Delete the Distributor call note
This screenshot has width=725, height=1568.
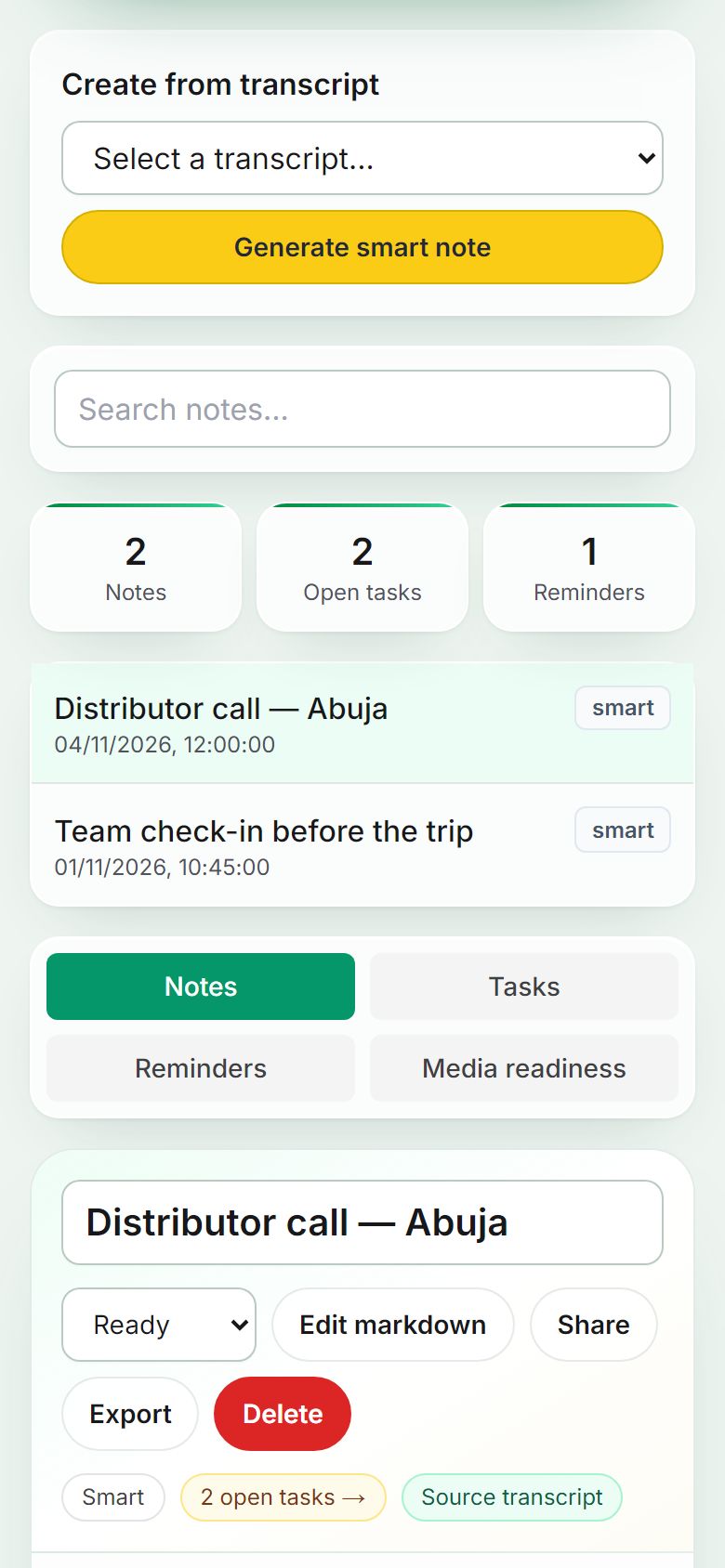(283, 1414)
